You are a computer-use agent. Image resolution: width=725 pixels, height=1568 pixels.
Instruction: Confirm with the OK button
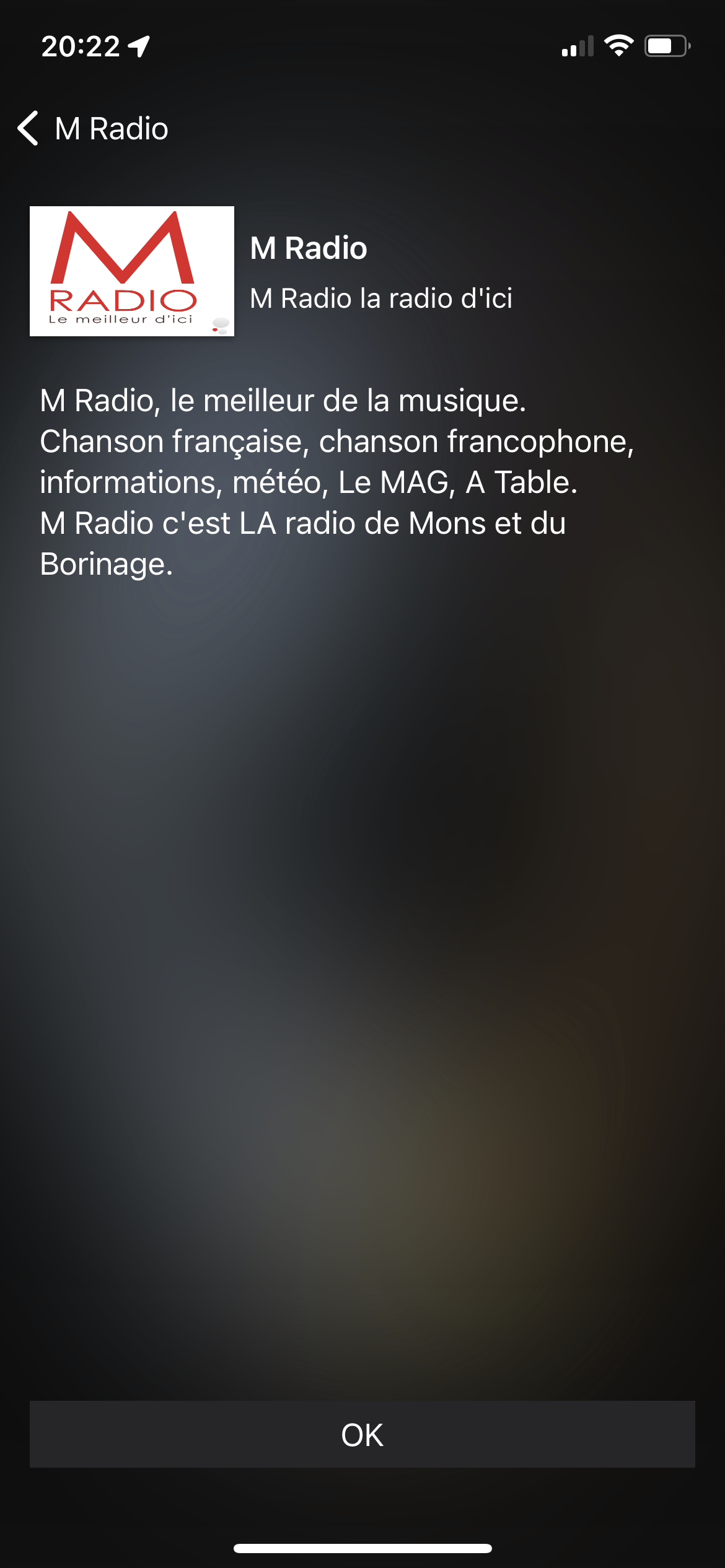pos(362,1434)
